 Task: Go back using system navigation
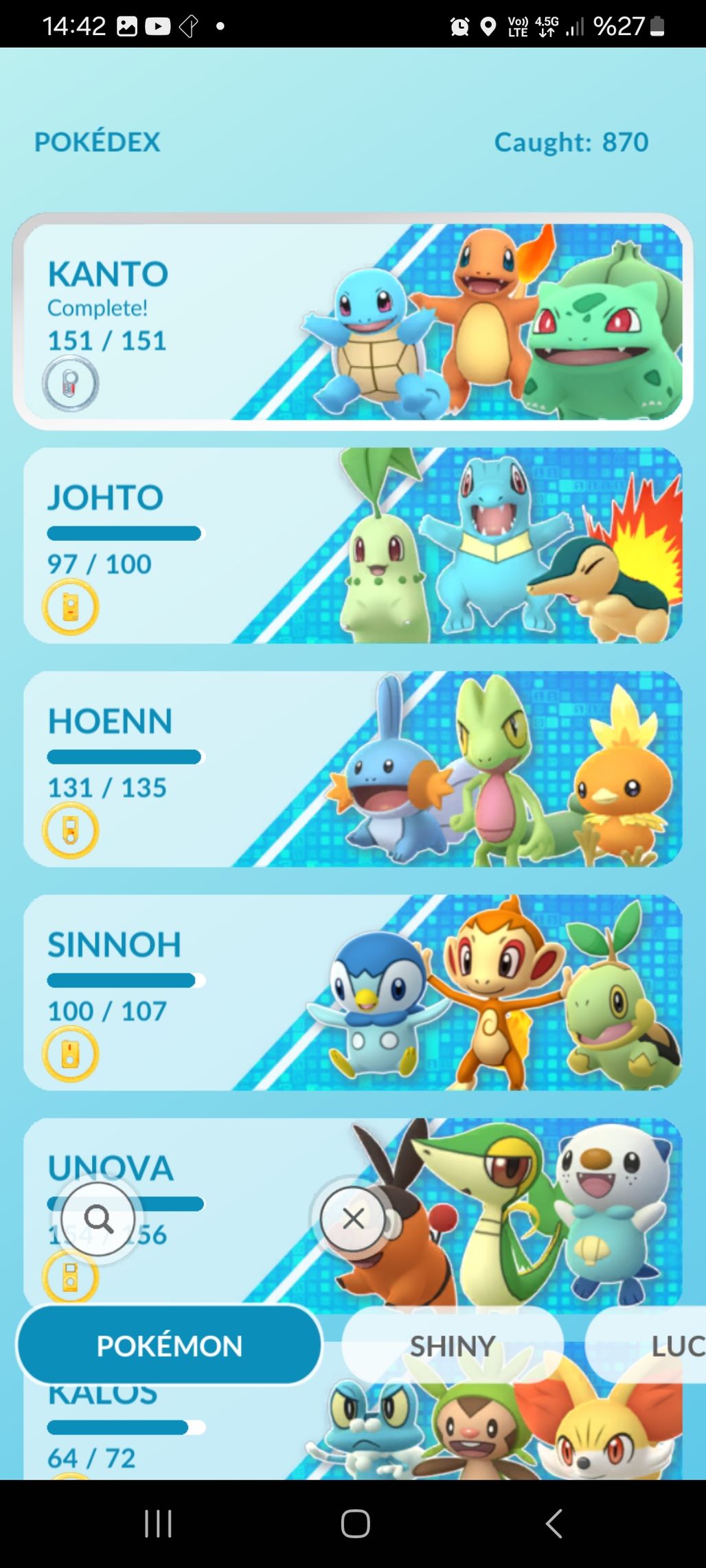pyautogui.click(x=554, y=1523)
